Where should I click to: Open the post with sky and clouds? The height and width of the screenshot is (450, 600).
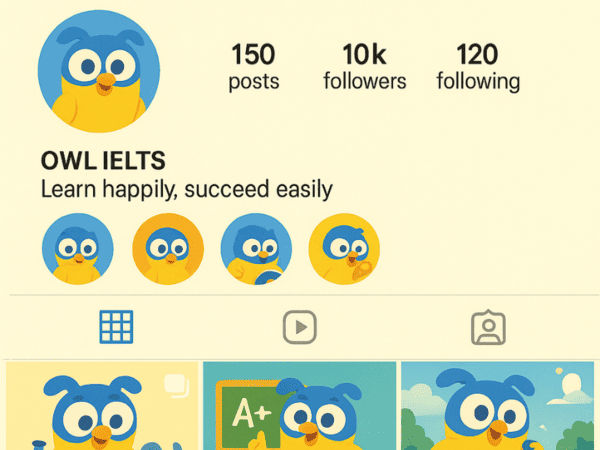pos(498,407)
